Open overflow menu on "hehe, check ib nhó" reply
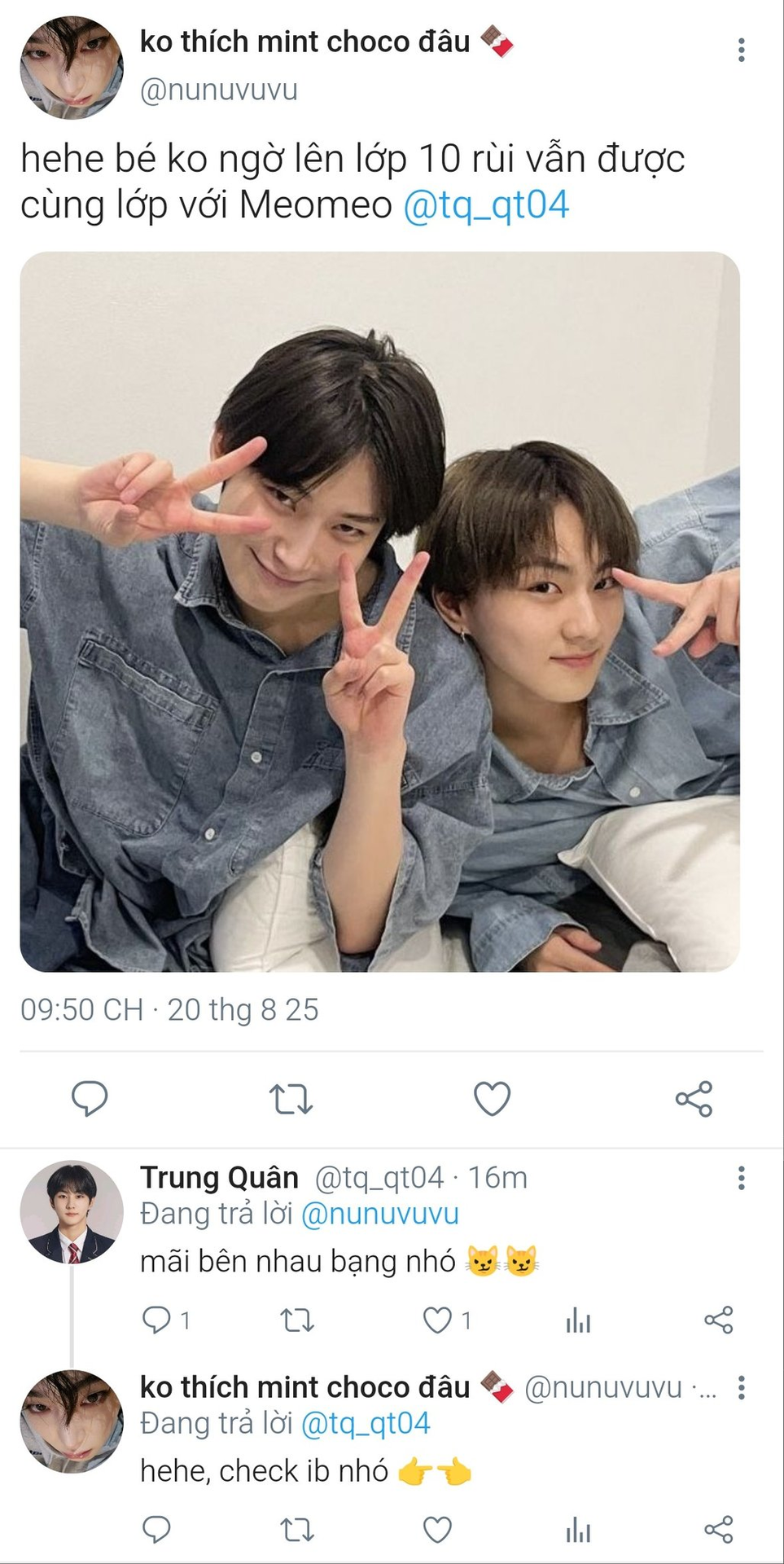784x1564 pixels. click(741, 1387)
